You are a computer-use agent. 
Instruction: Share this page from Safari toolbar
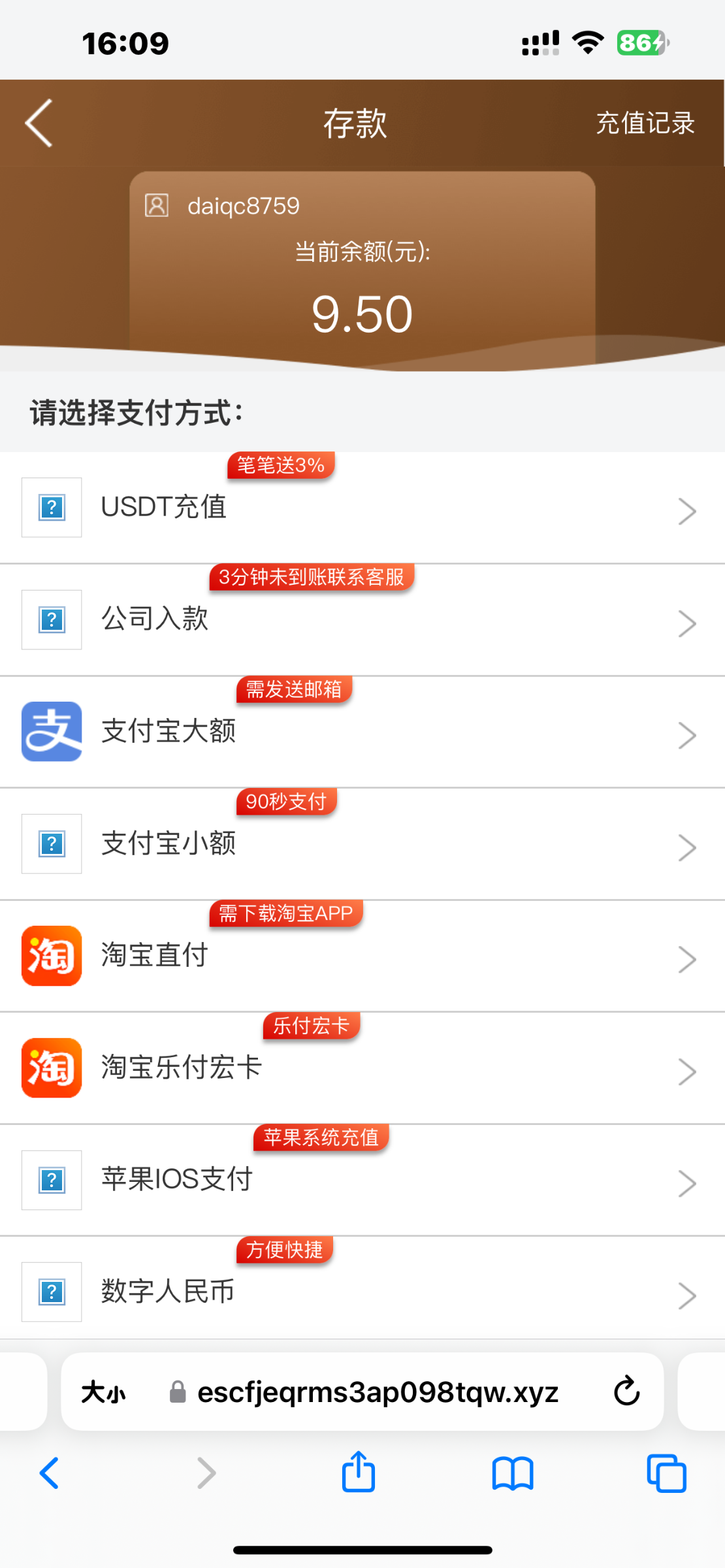[x=359, y=1473]
